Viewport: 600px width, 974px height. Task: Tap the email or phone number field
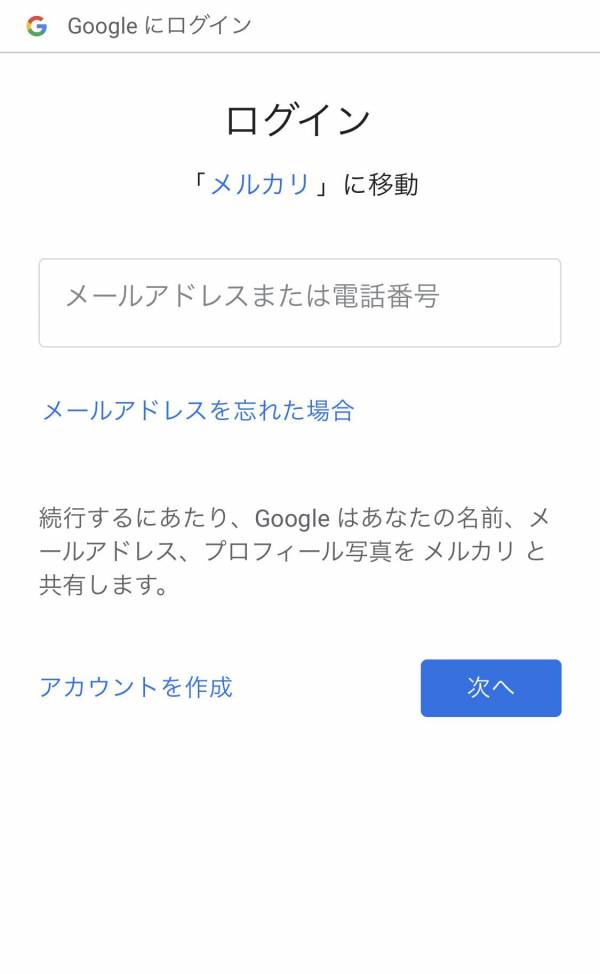pos(300,303)
